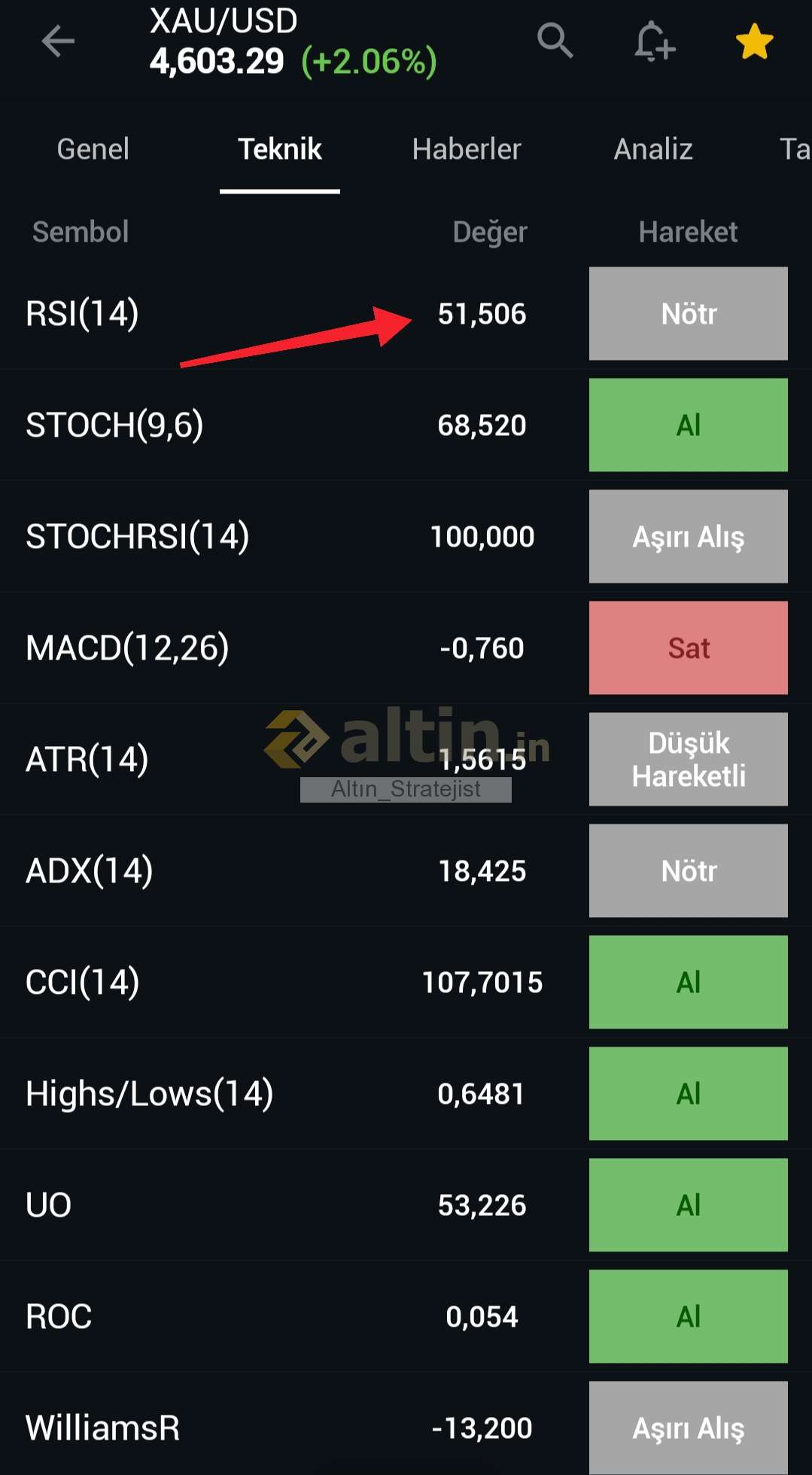
Task: Go back using the arrow icon
Action: coord(57,41)
